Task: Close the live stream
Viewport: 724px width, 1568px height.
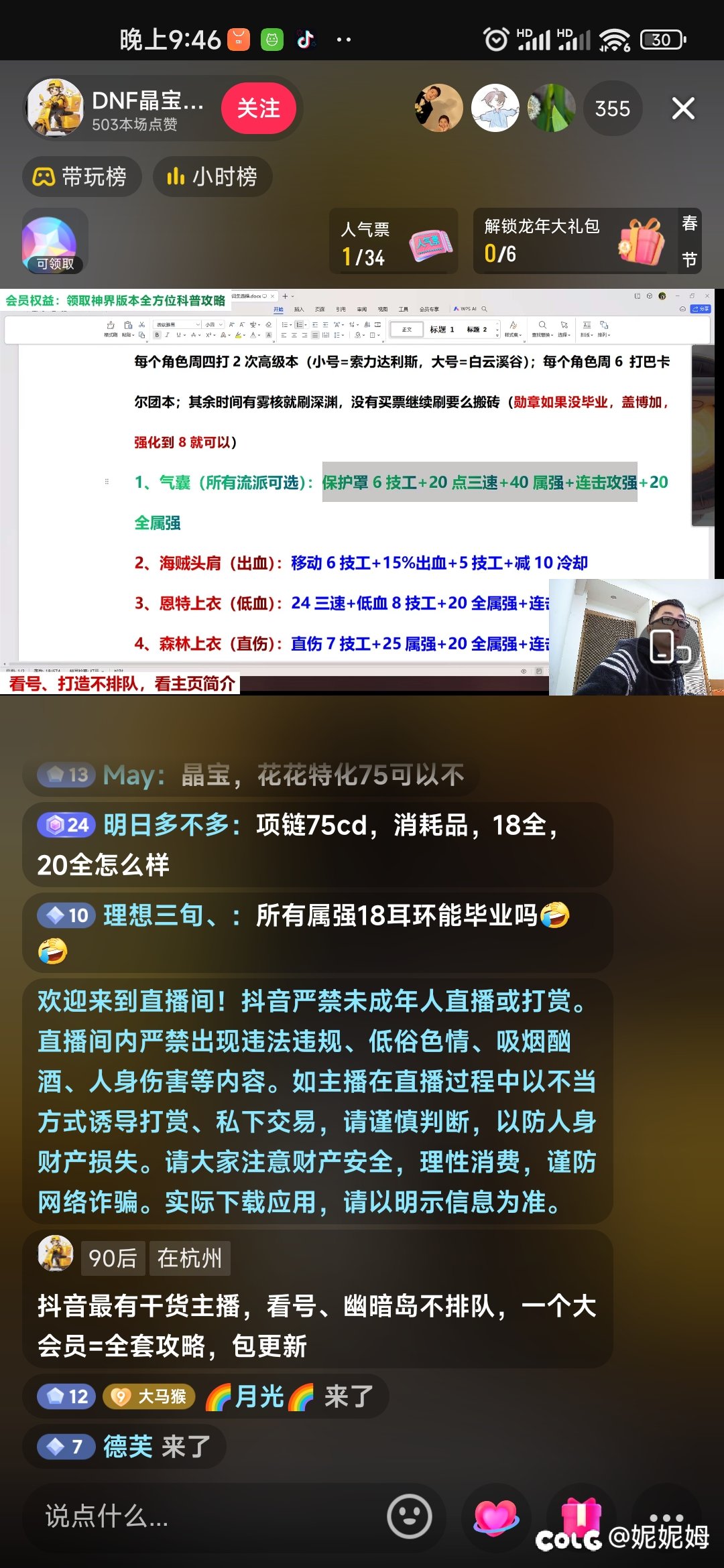Action: tap(683, 109)
